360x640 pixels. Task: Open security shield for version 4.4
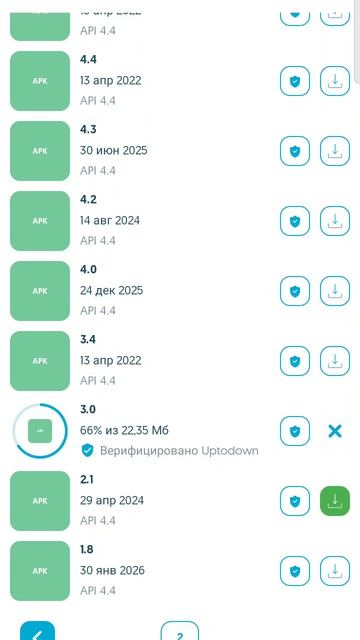pyautogui.click(x=295, y=81)
